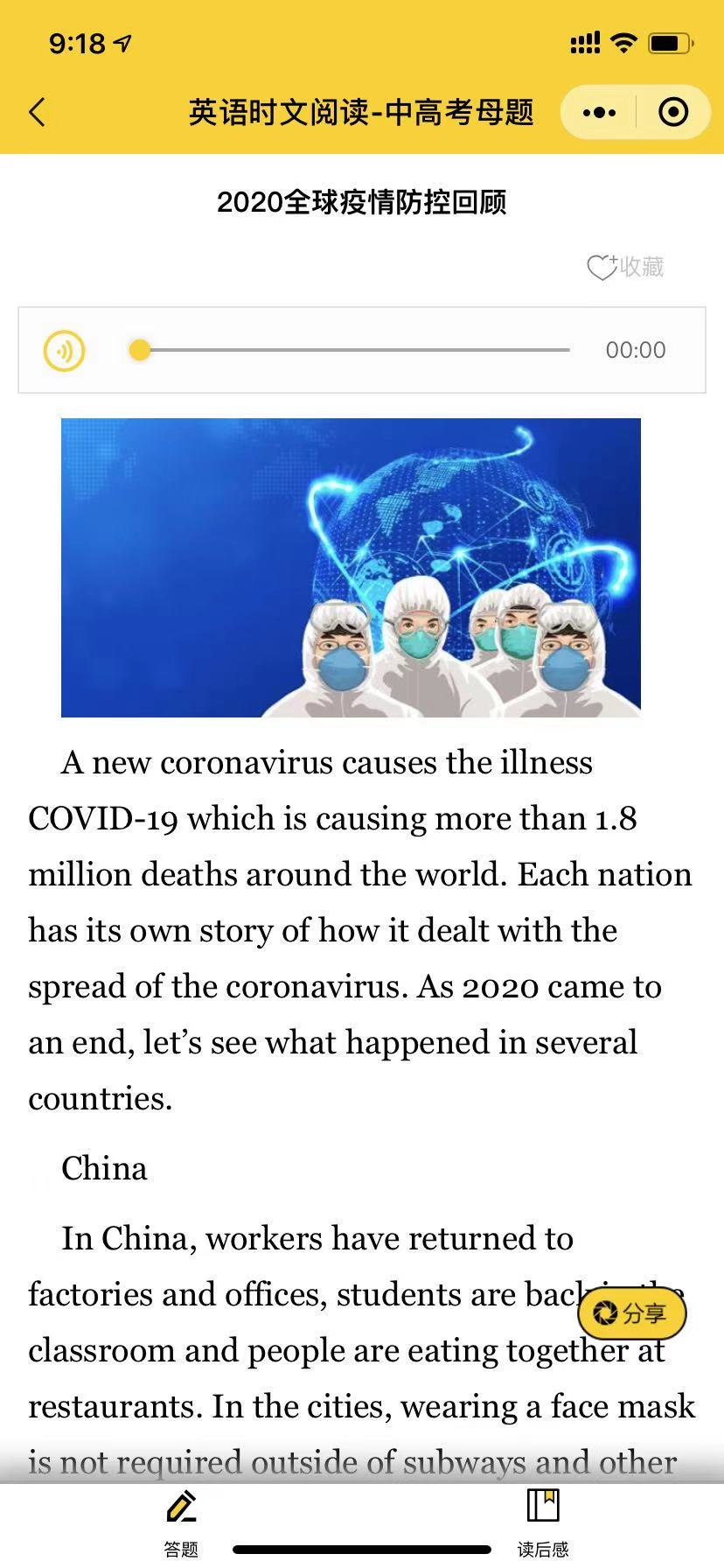Add this article to favorites (收藏)
The image size is (724, 1568).
(625, 267)
